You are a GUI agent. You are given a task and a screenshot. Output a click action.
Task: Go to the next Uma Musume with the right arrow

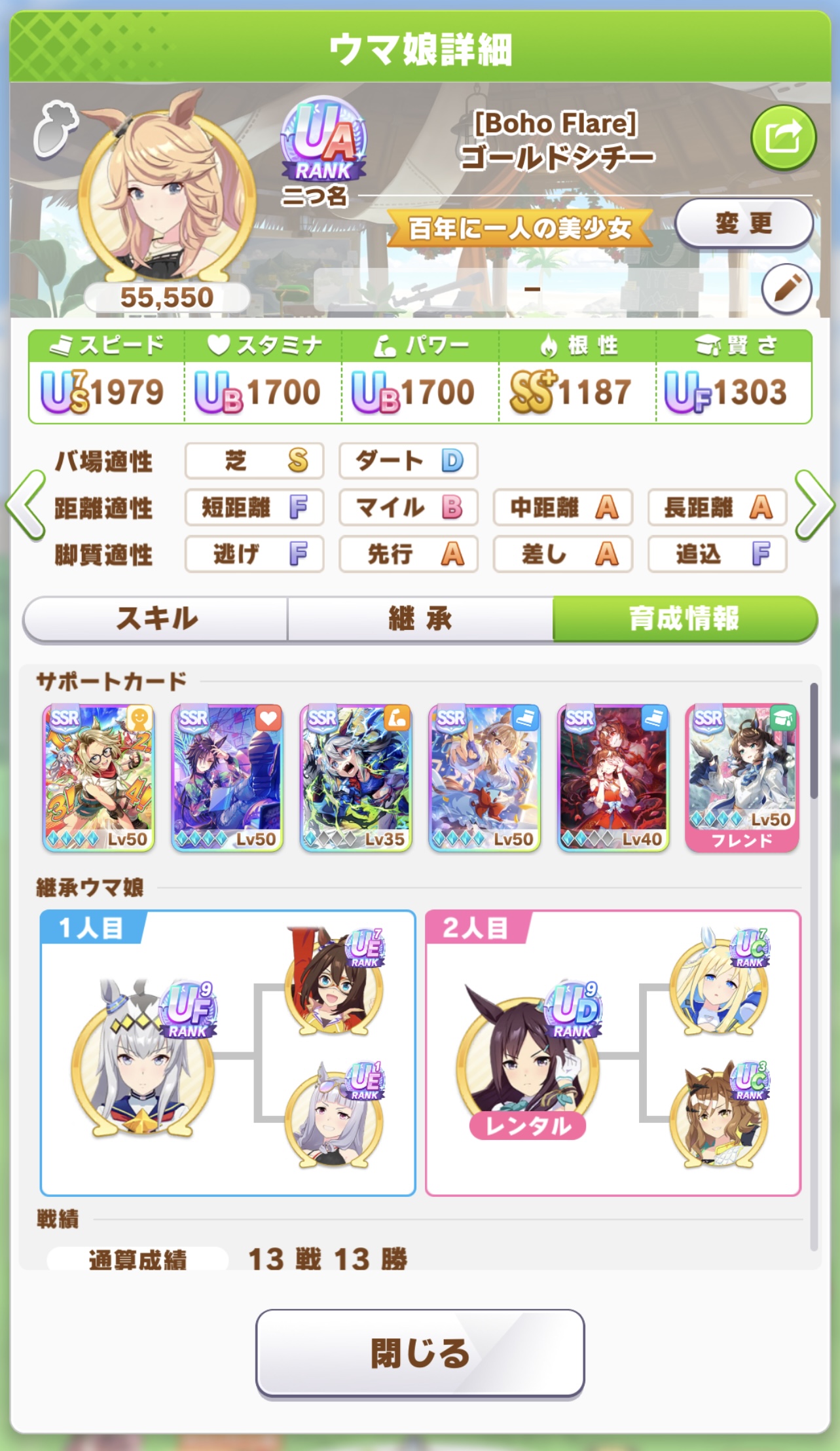click(814, 505)
